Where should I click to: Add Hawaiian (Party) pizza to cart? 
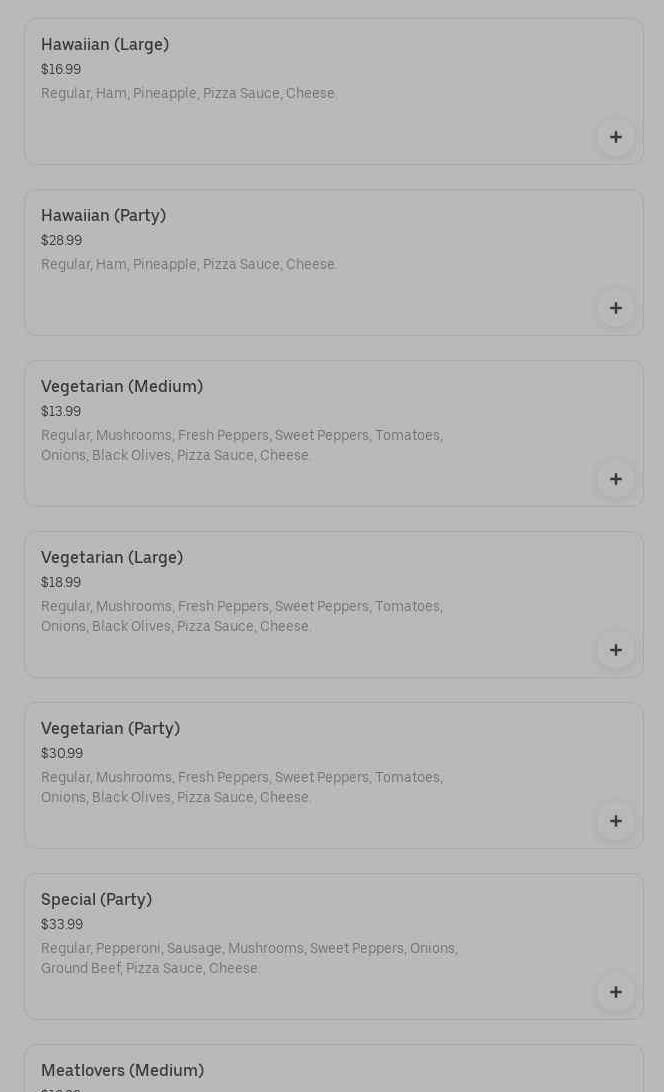(x=615, y=308)
